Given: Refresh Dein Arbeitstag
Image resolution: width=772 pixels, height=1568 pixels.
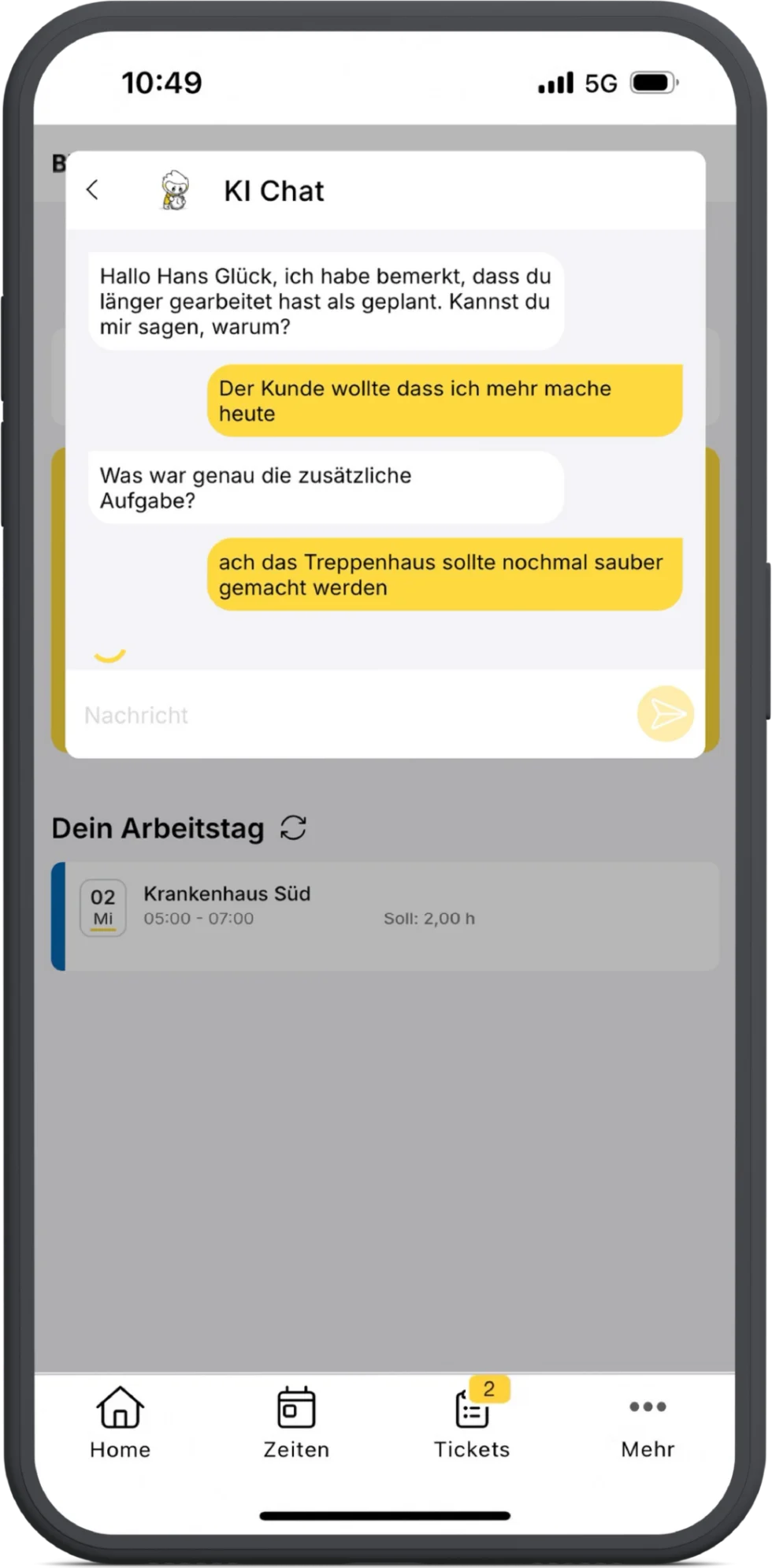Looking at the screenshot, I should pyautogui.click(x=294, y=828).
